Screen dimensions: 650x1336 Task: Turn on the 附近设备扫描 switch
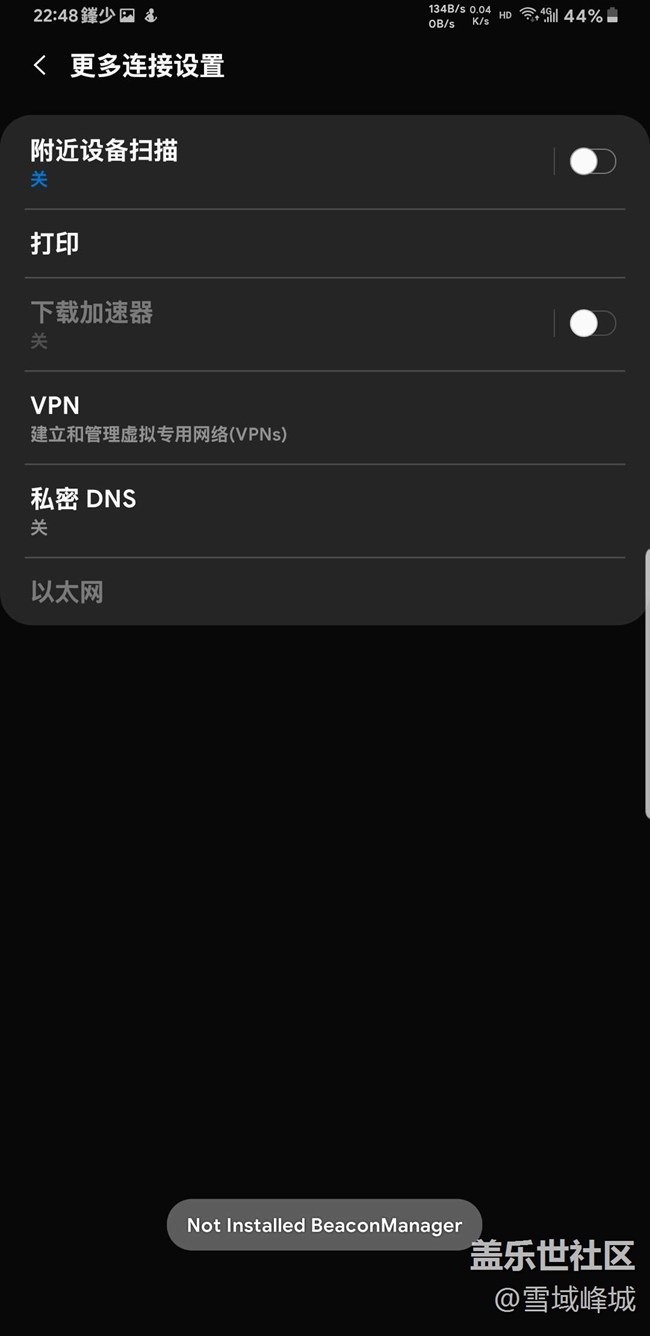(x=592, y=162)
